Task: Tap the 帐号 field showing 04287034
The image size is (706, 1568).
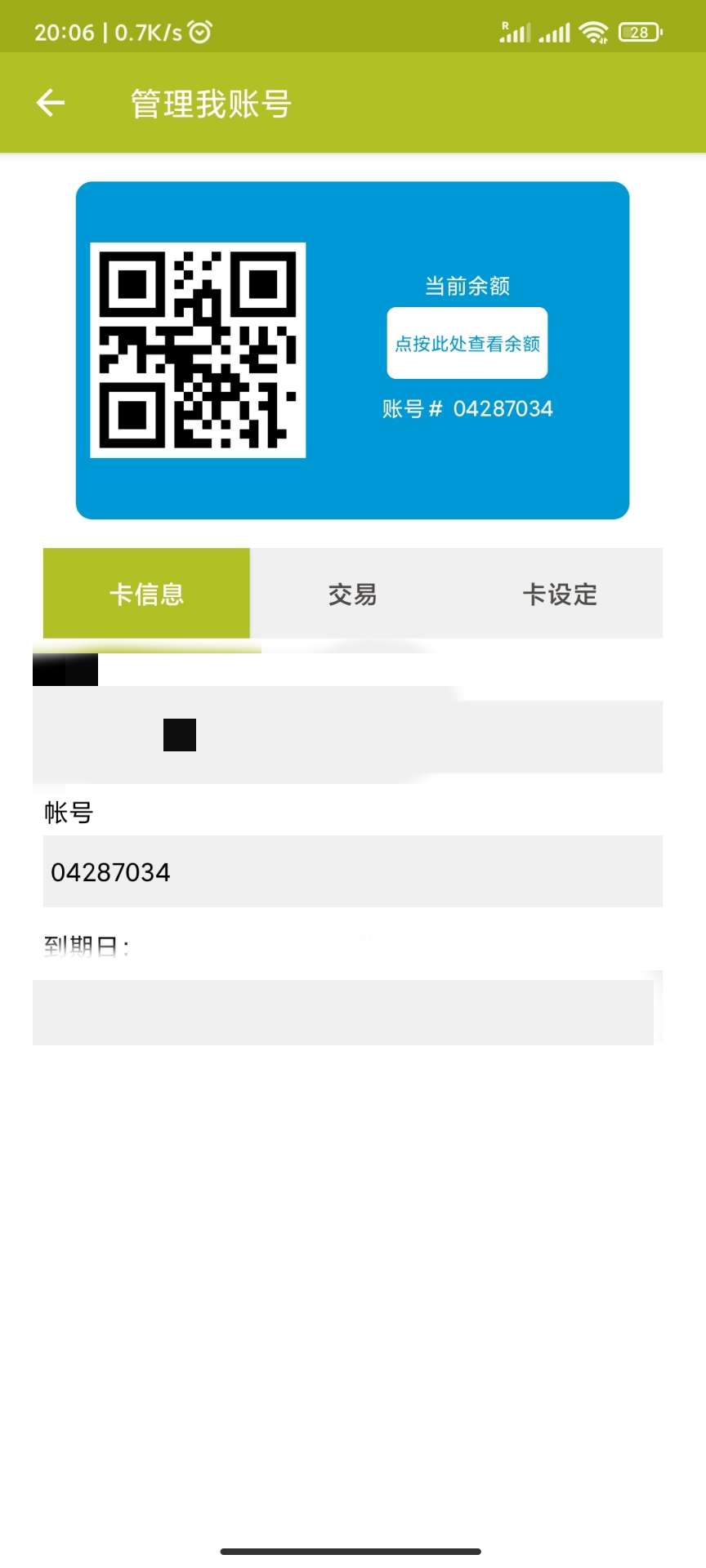Action: click(352, 871)
